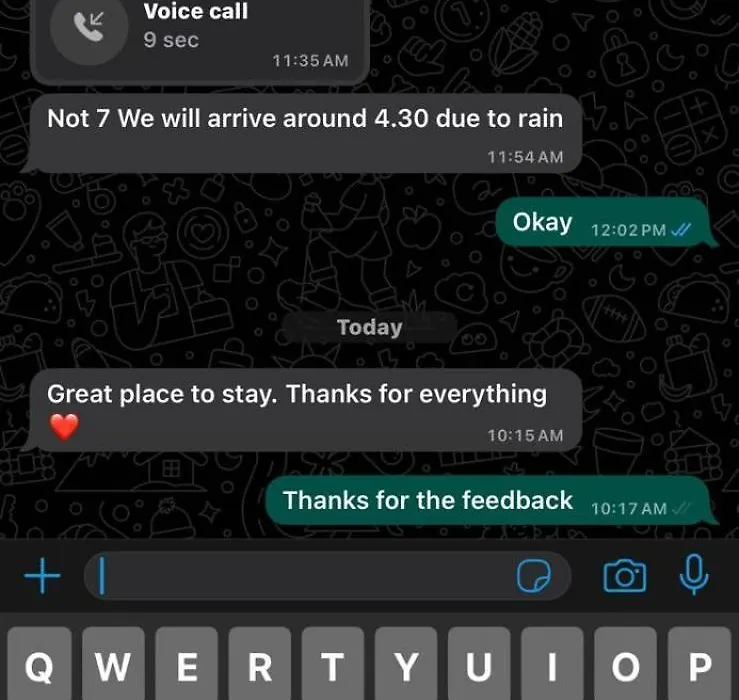Open the camera to take a photo
The width and height of the screenshot is (739, 700).
pos(625,576)
